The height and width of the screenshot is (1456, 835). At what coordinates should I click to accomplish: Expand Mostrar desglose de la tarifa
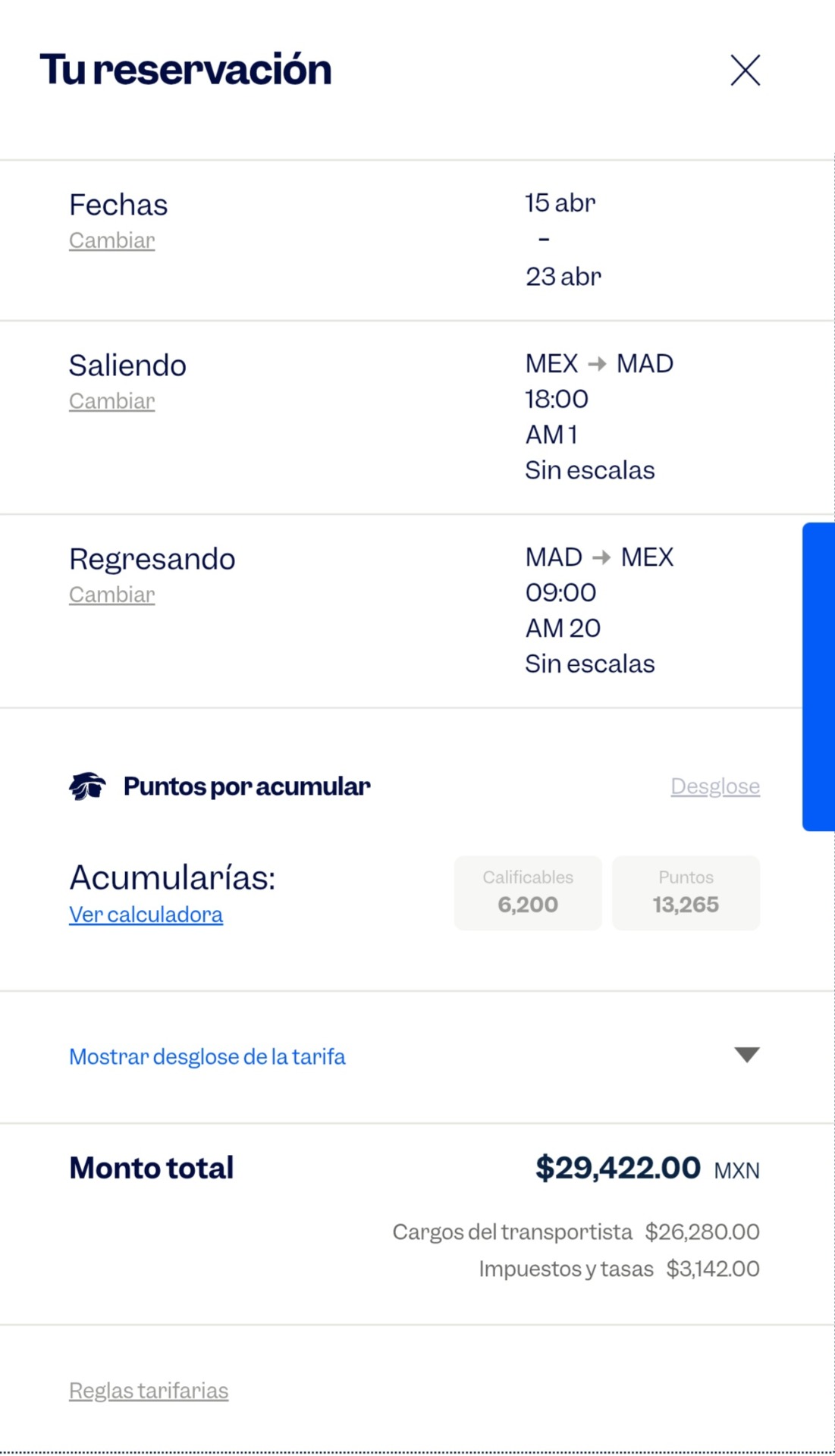tap(414, 1056)
